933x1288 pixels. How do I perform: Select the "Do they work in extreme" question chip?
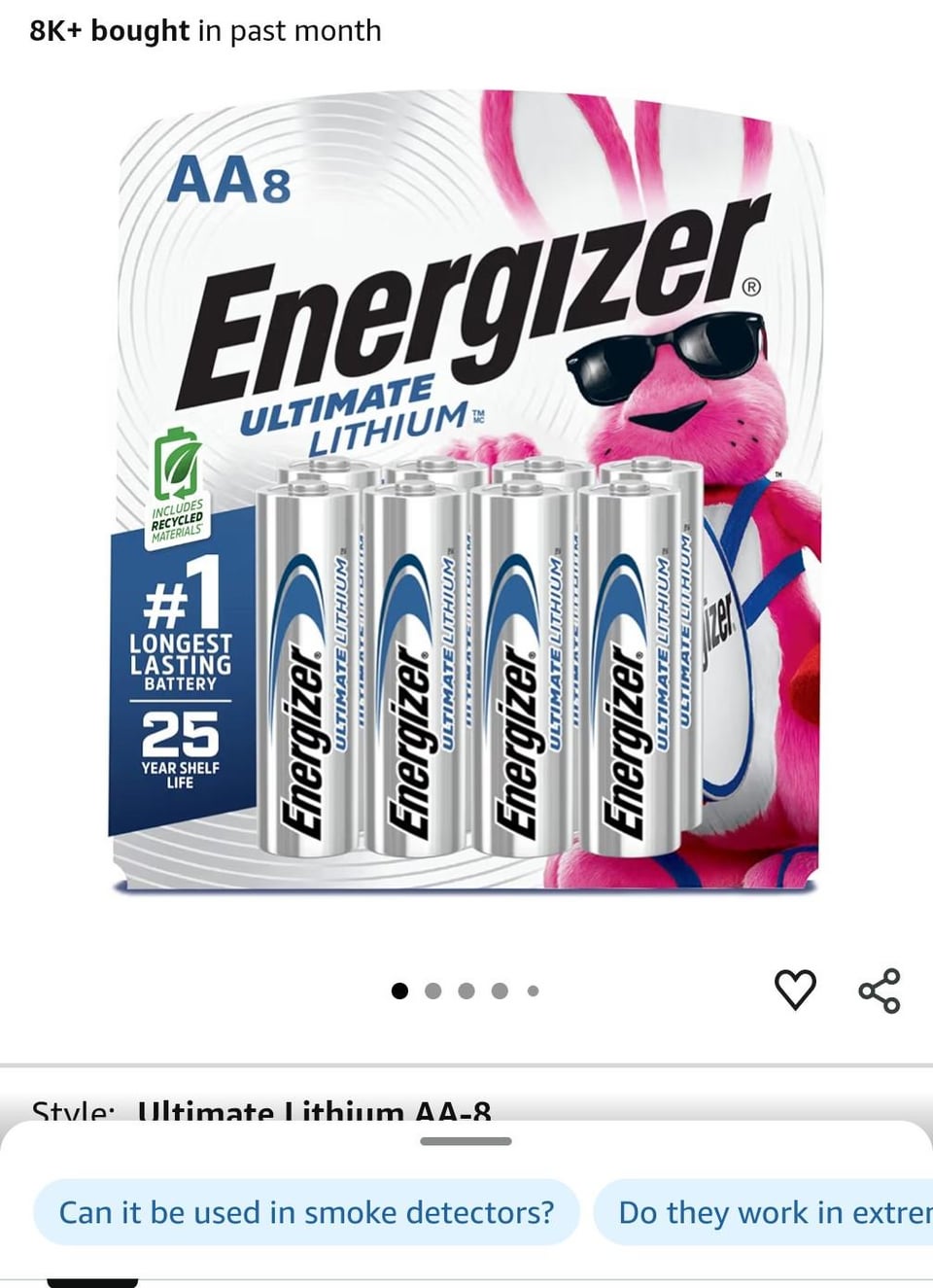click(x=768, y=1212)
